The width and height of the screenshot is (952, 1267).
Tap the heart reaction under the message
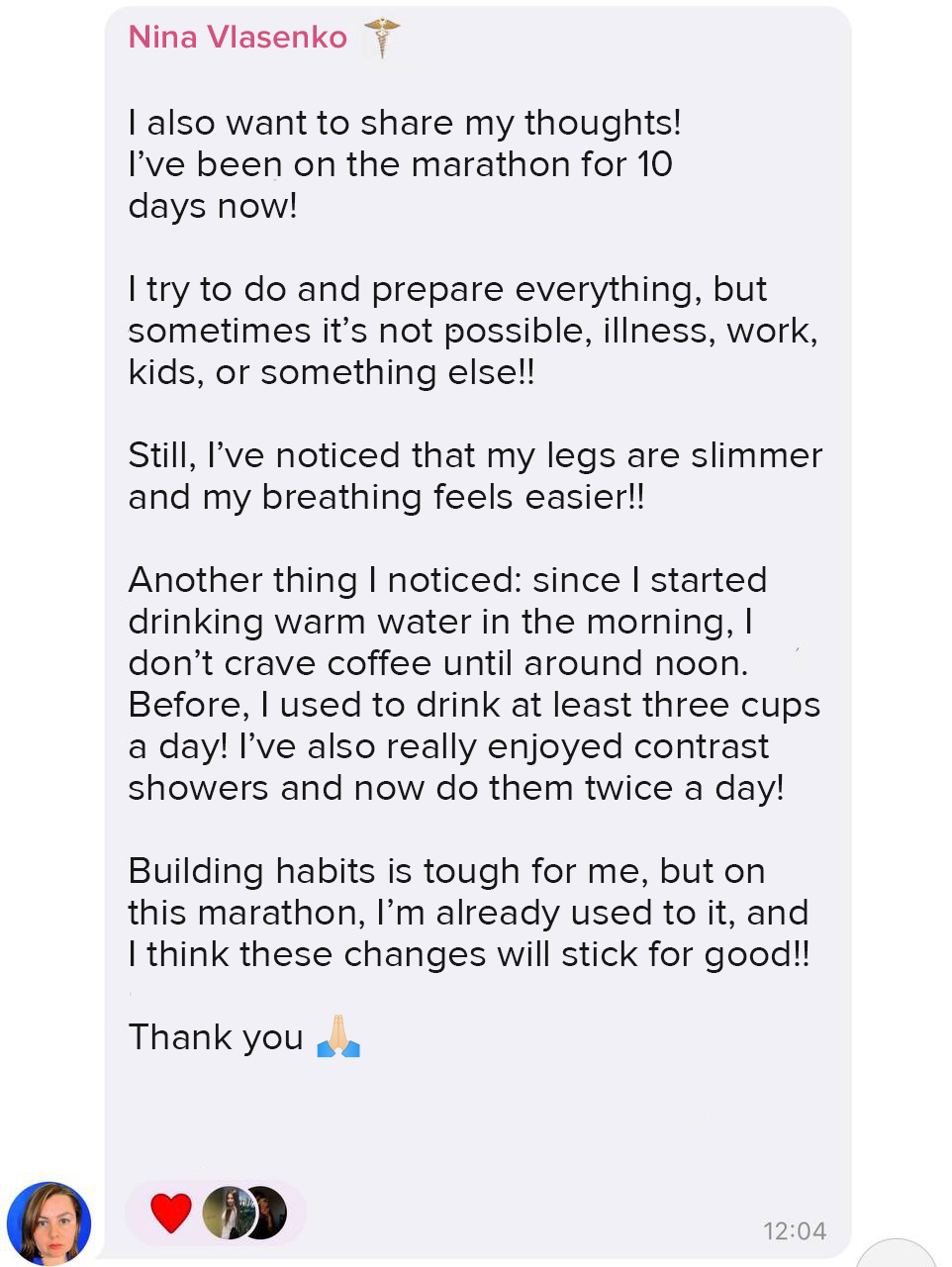pos(170,1213)
